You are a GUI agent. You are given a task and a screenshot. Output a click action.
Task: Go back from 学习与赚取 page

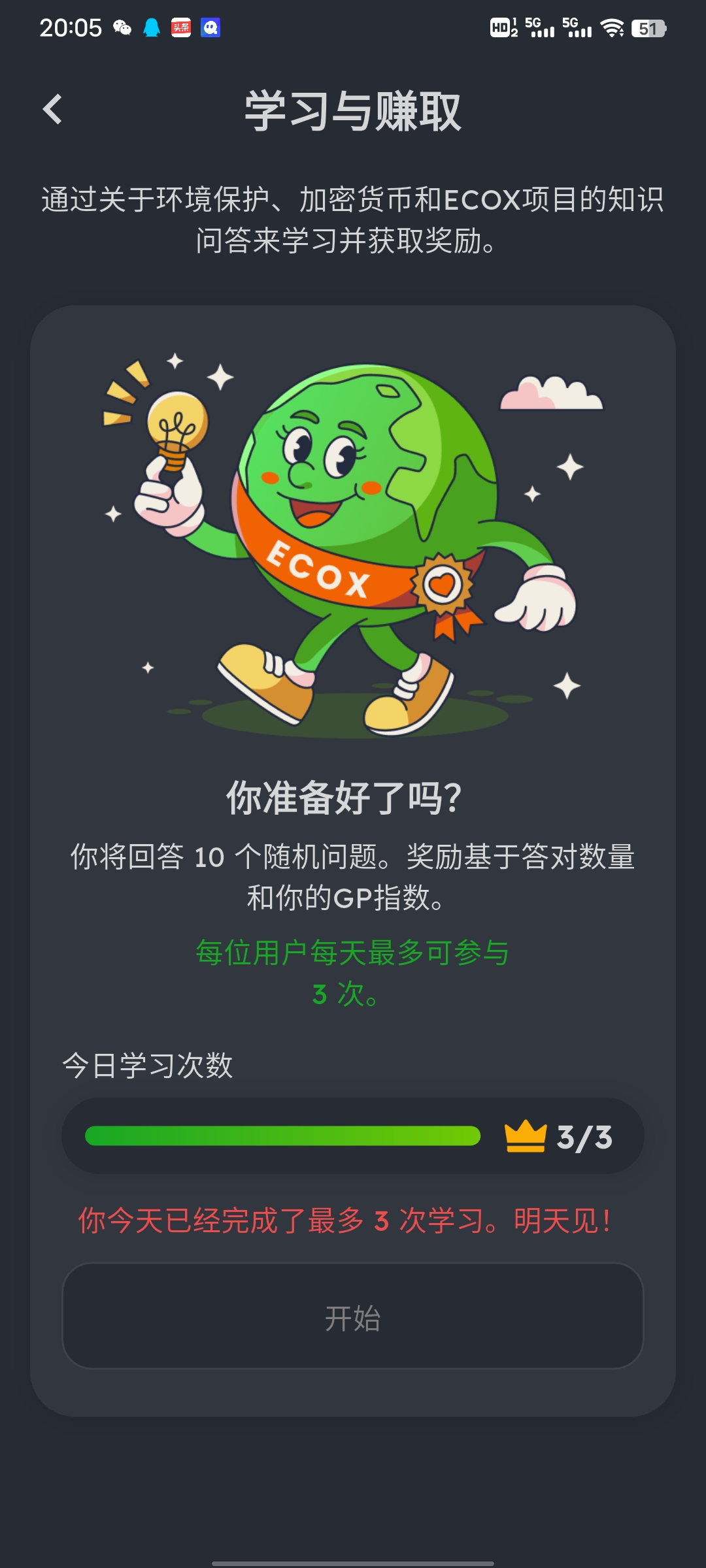pos(53,109)
